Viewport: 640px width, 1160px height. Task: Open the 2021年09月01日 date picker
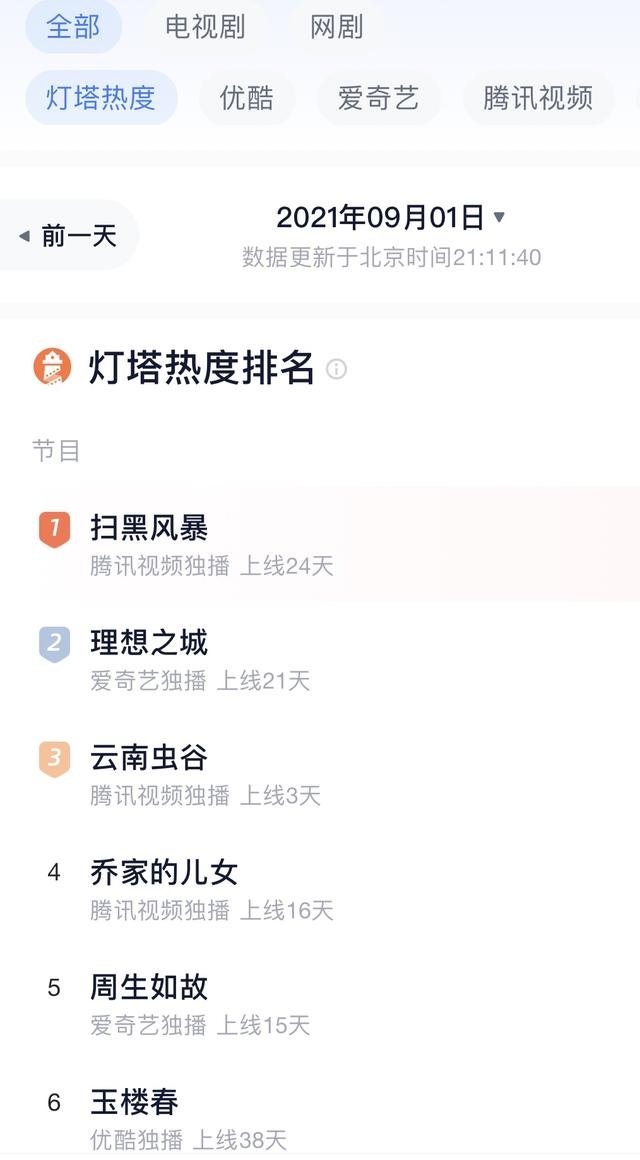pyautogui.click(x=391, y=218)
